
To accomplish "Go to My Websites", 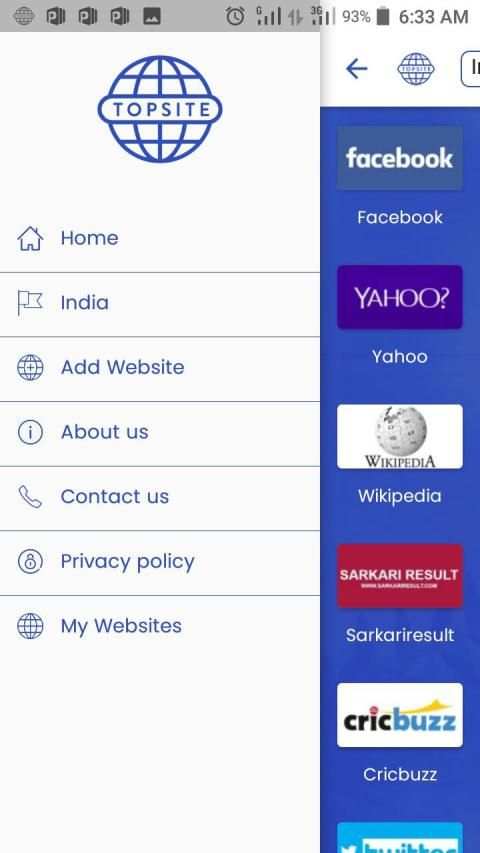I will click(160, 627).
